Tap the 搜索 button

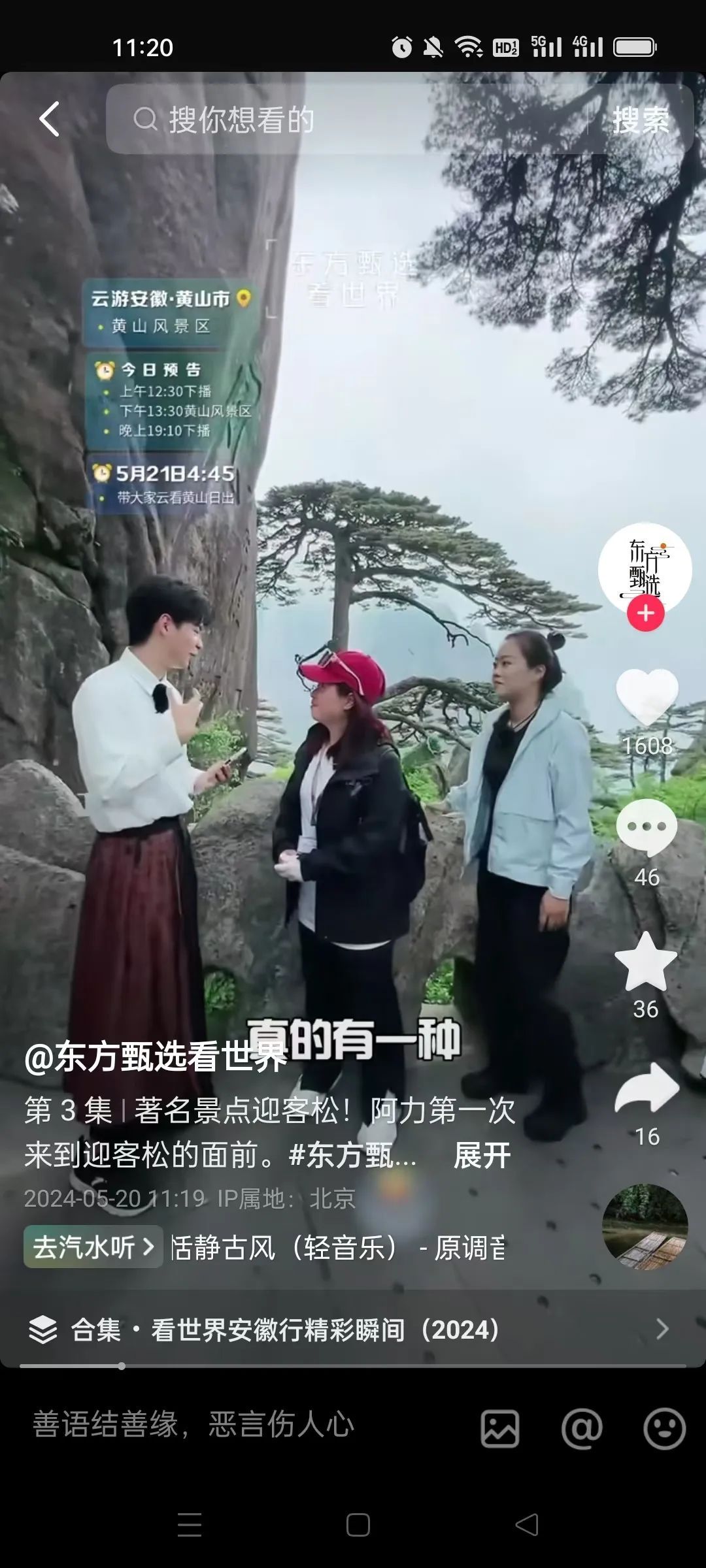640,120
